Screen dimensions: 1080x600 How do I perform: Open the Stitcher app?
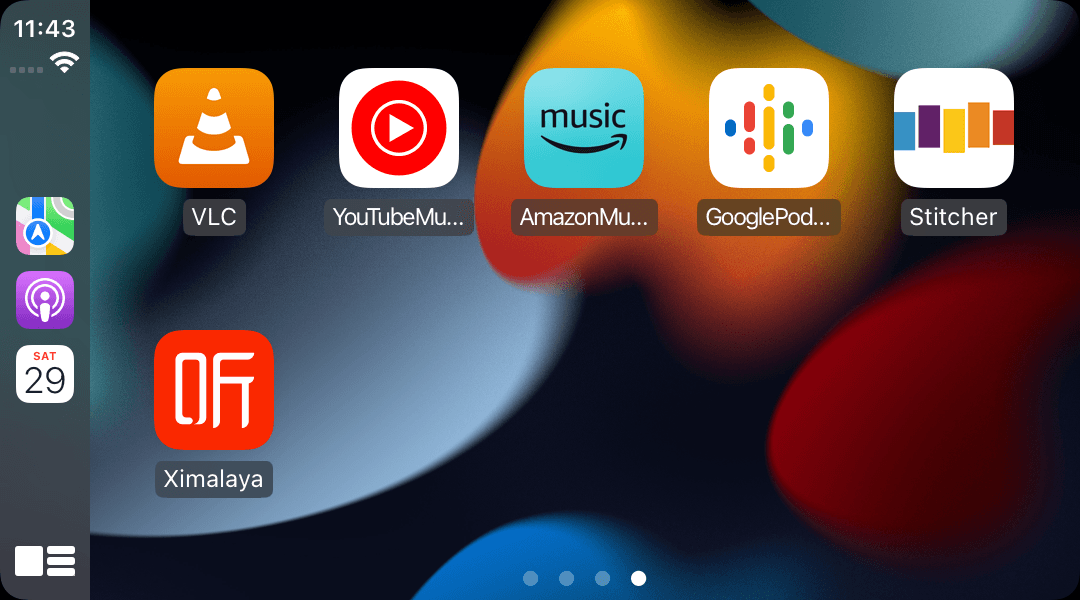click(953, 128)
